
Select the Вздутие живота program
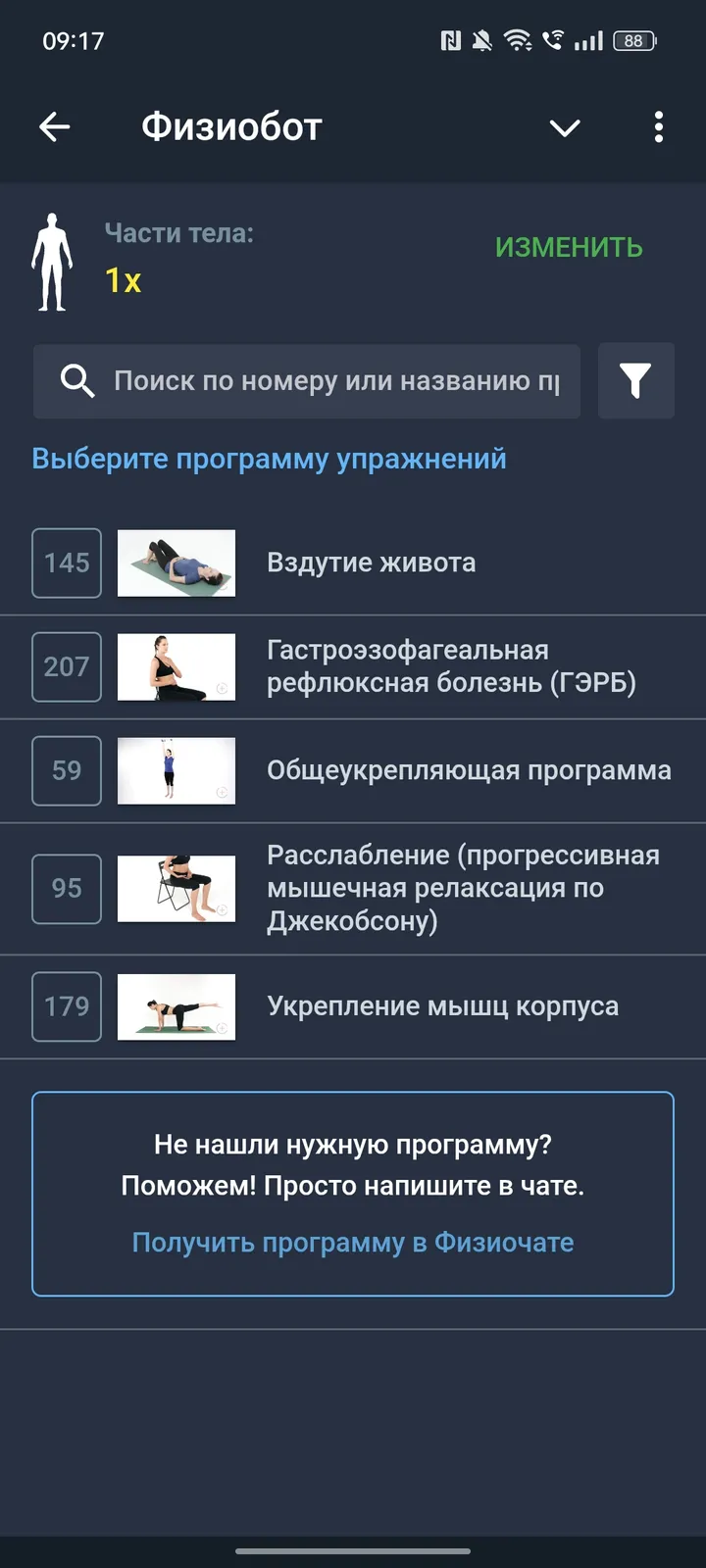click(x=371, y=563)
